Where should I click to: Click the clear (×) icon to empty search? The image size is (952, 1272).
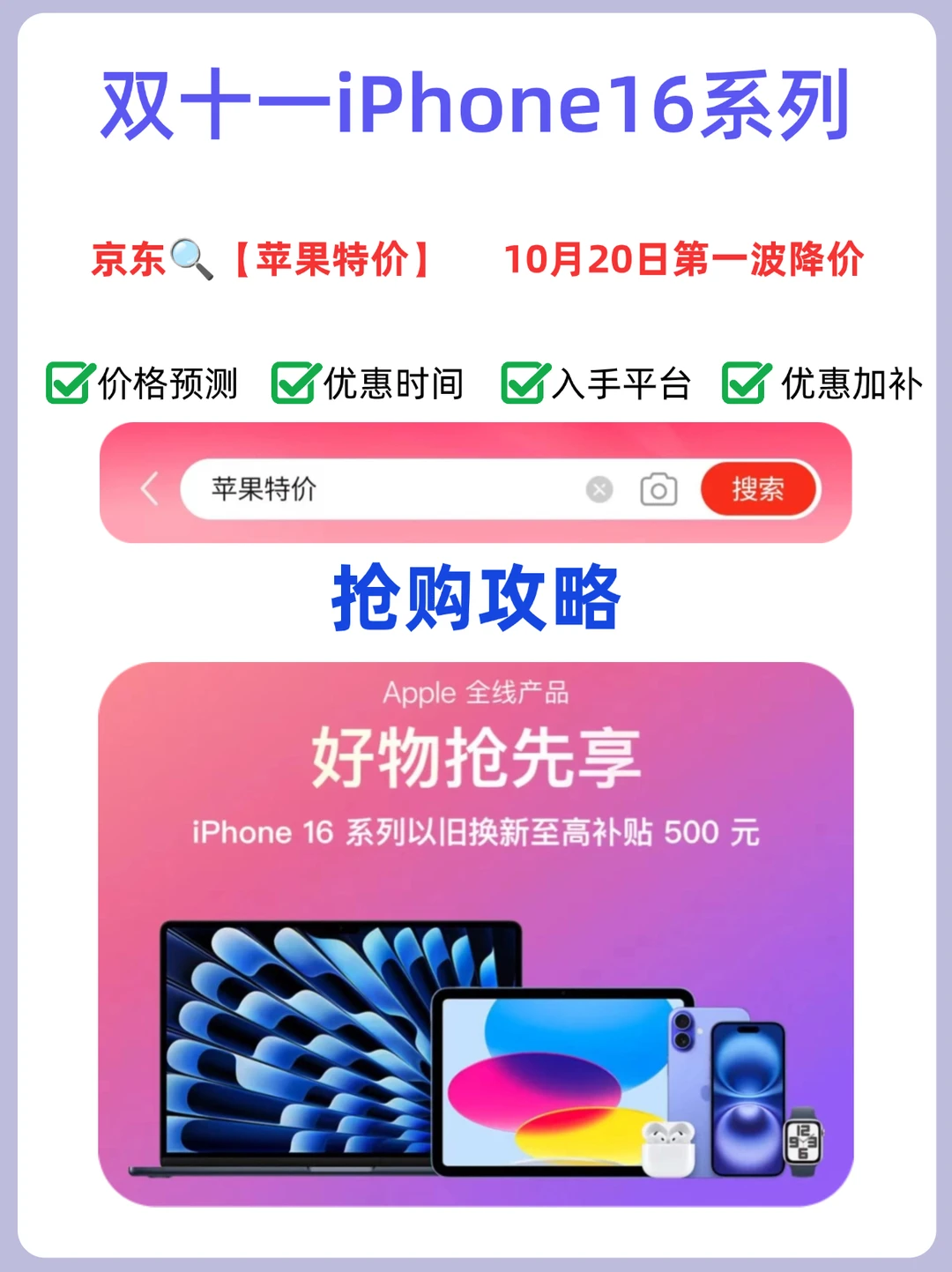(598, 491)
